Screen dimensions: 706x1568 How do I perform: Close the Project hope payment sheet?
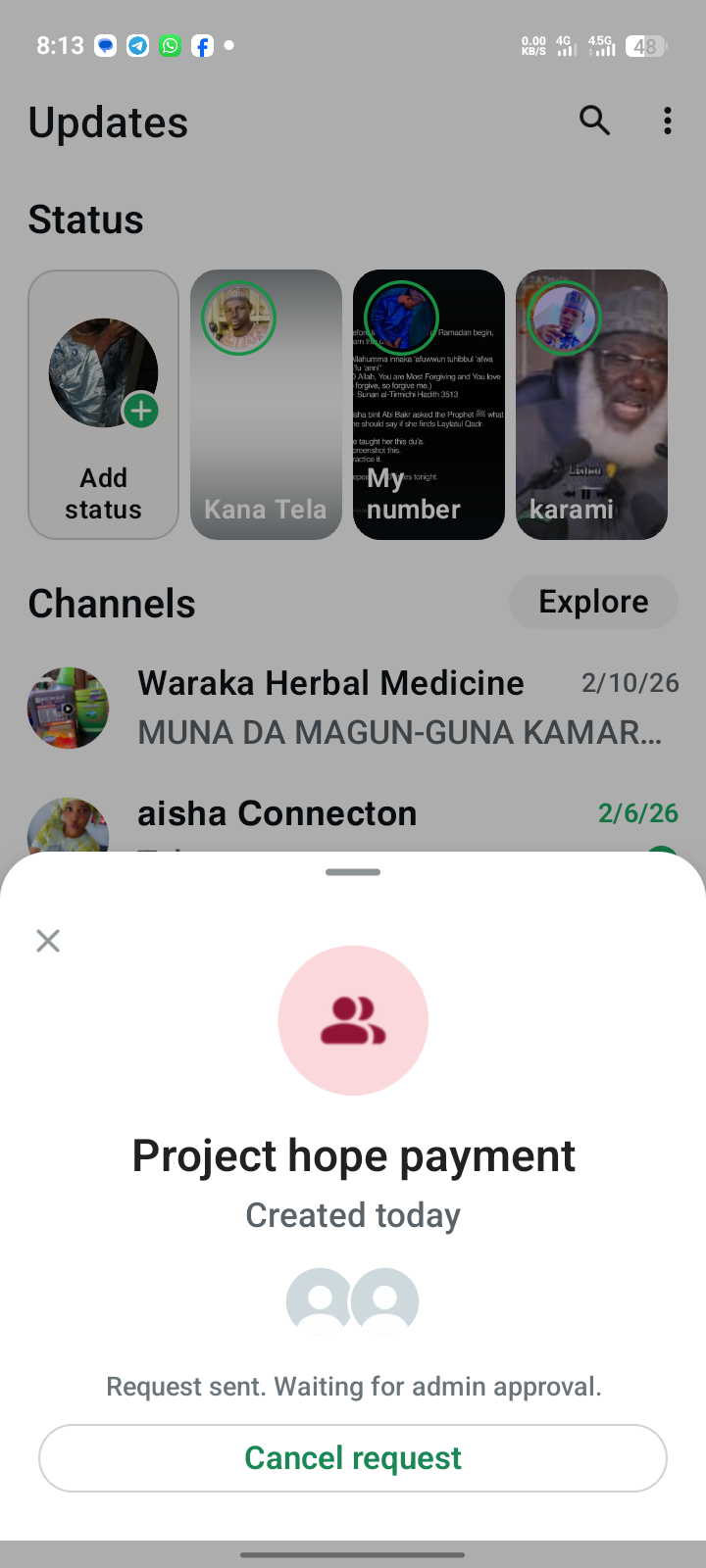pos(48,941)
